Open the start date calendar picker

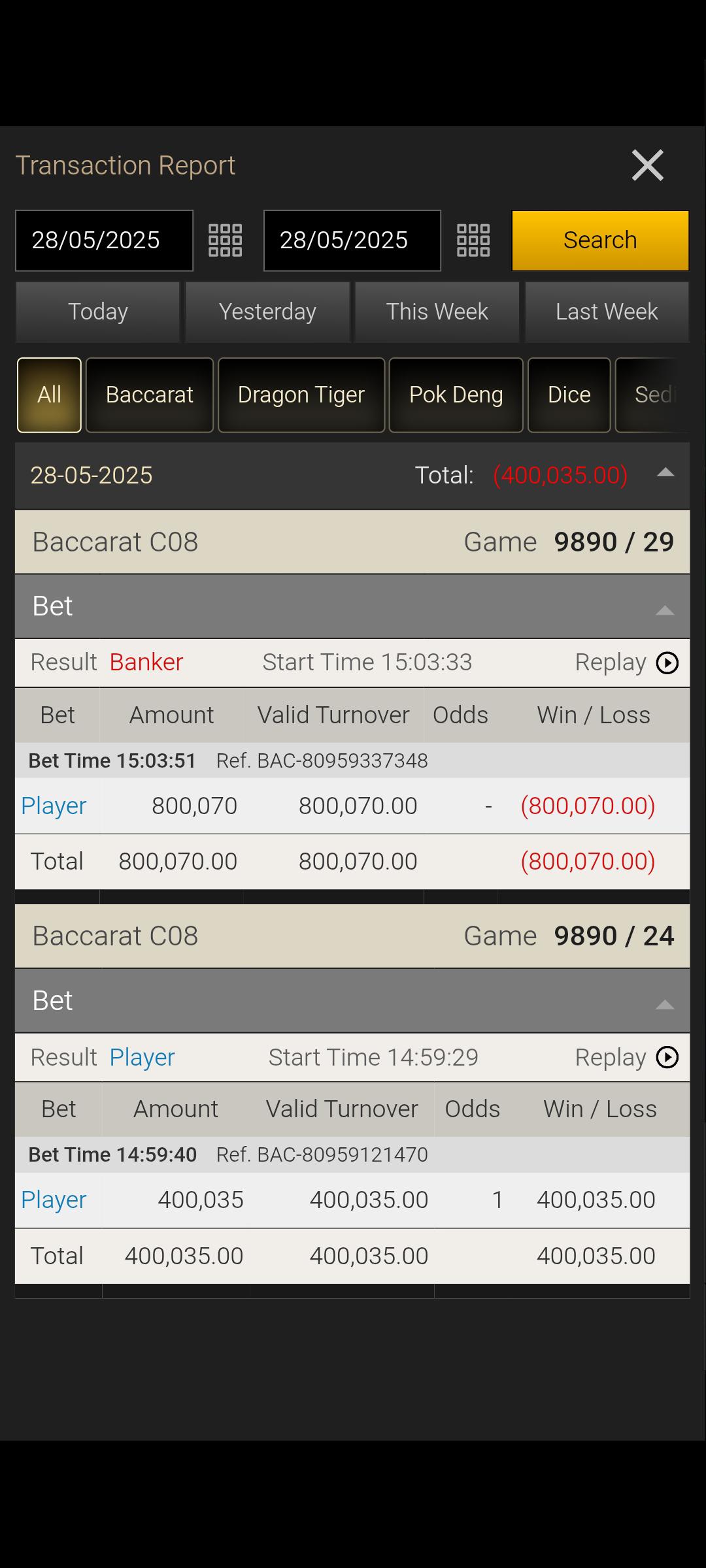coord(225,240)
